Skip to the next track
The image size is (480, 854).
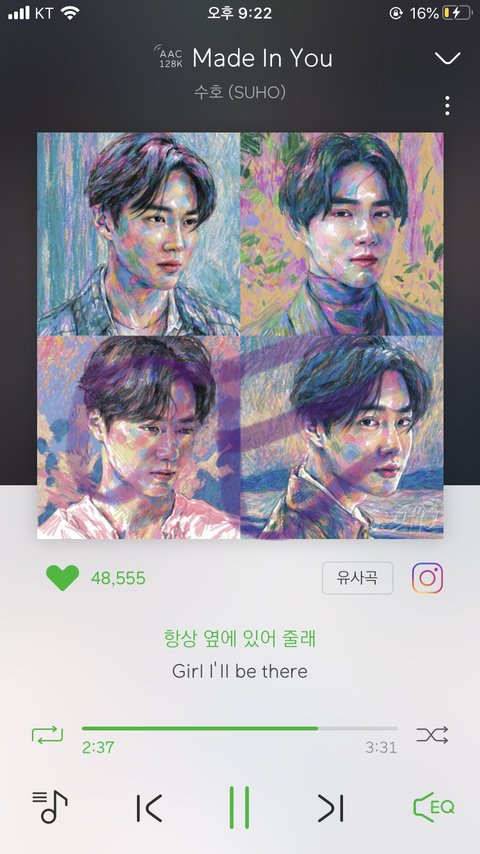click(331, 808)
